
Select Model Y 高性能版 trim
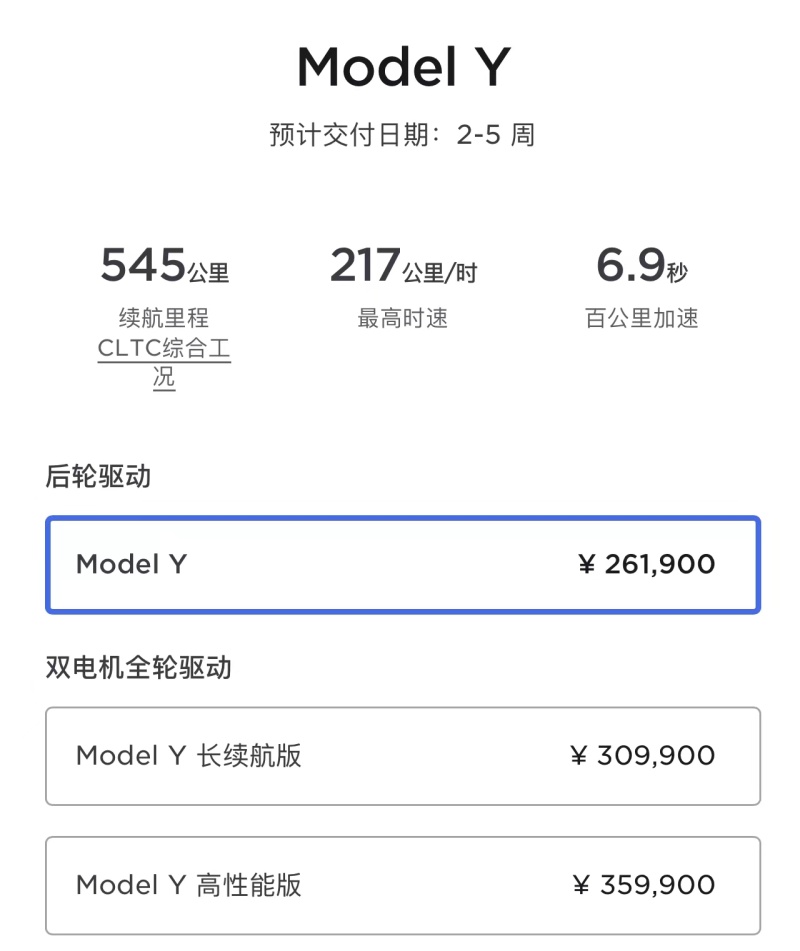click(x=402, y=885)
